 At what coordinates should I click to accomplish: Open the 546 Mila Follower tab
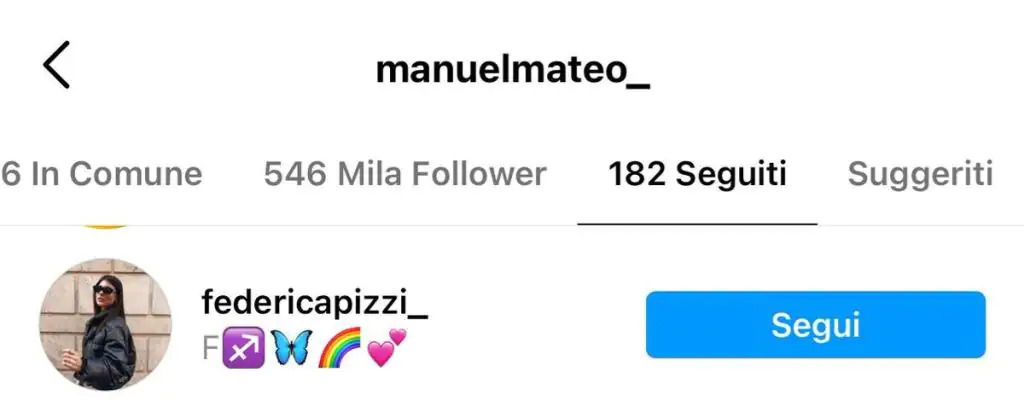(405, 174)
